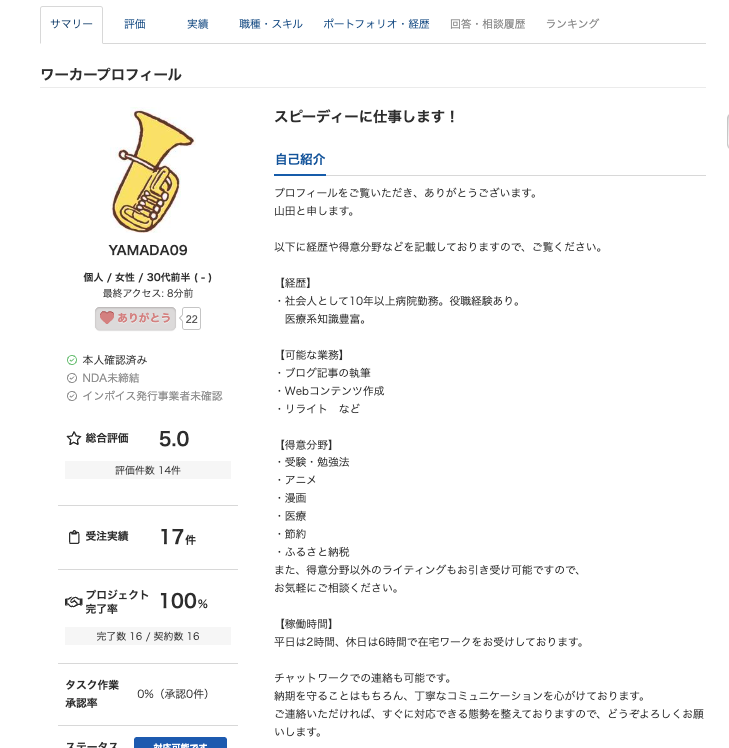Switch to the 評価 tab
This screenshot has width=729, height=748.
pyautogui.click(x=135, y=23)
